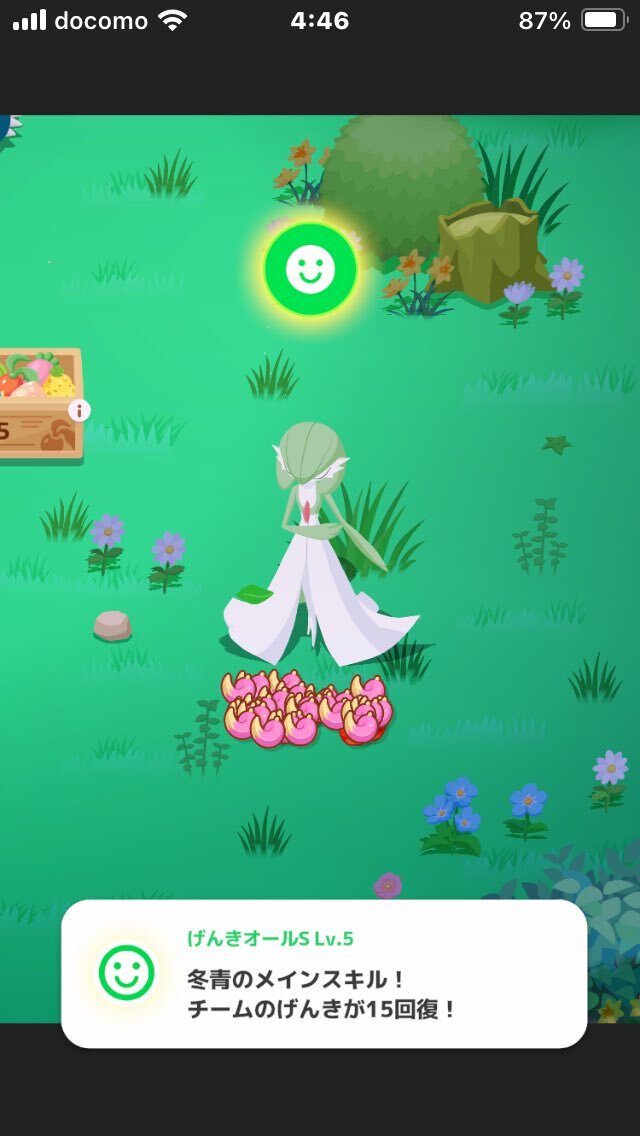
Task: Collect the pink berries near Gardevoir
Action: (305, 710)
